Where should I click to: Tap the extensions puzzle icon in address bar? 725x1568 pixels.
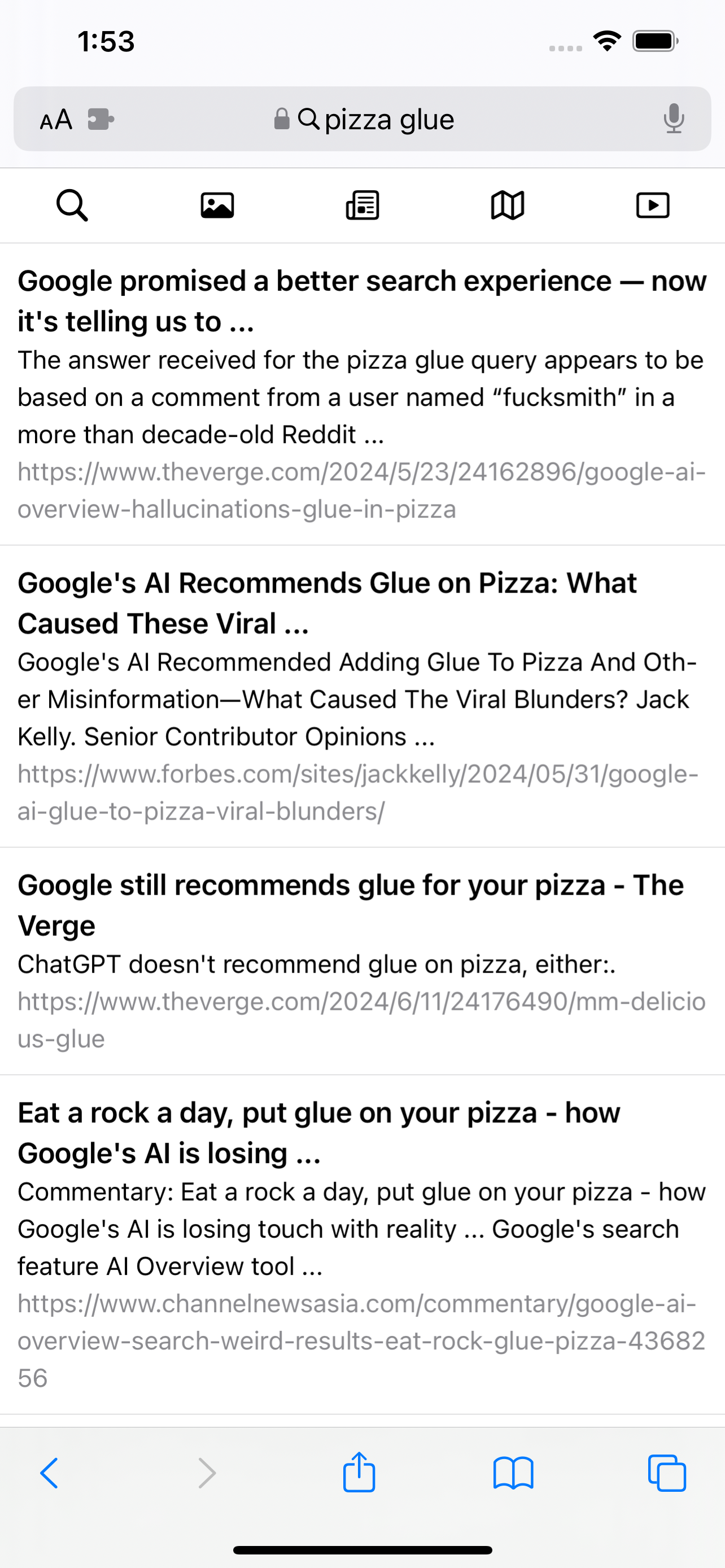[x=101, y=119]
